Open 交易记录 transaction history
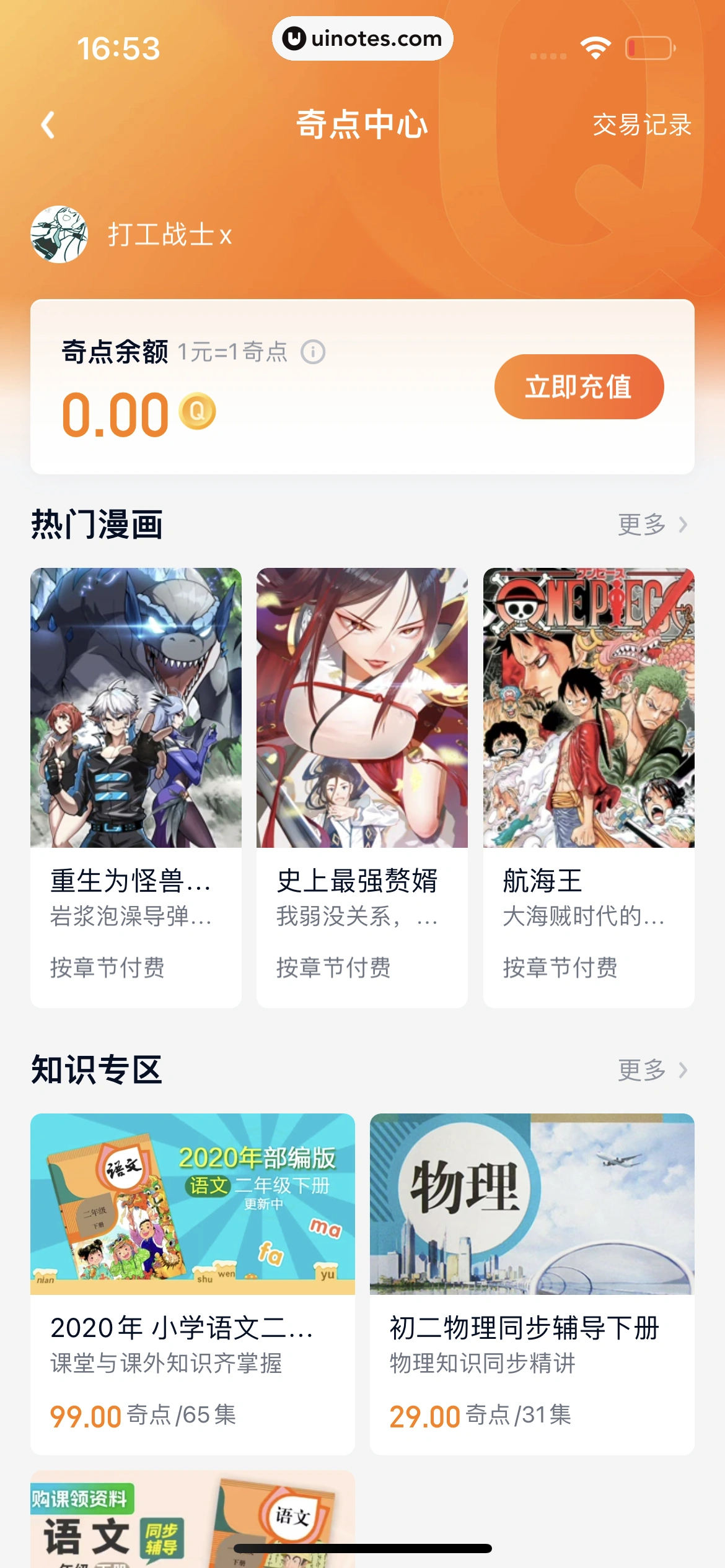The width and height of the screenshot is (725, 1568). (641, 125)
